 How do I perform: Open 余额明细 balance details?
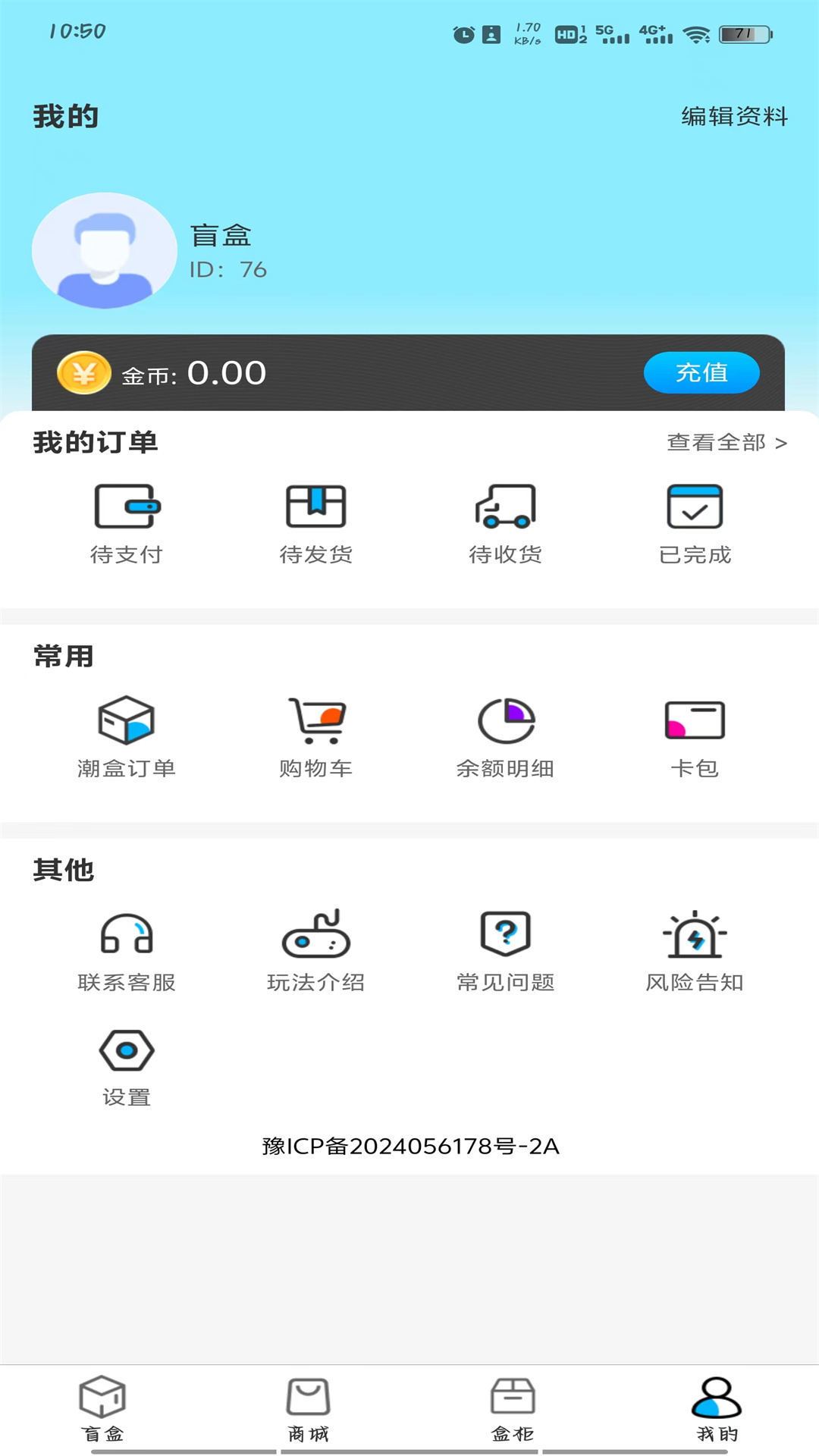coord(506,737)
